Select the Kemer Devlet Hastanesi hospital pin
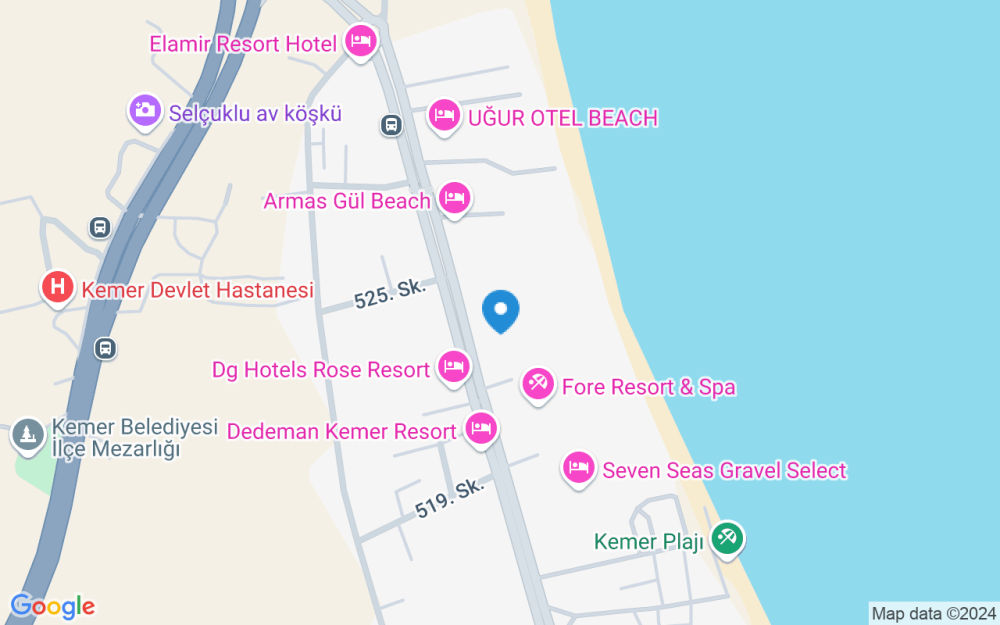 (x=58, y=288)
